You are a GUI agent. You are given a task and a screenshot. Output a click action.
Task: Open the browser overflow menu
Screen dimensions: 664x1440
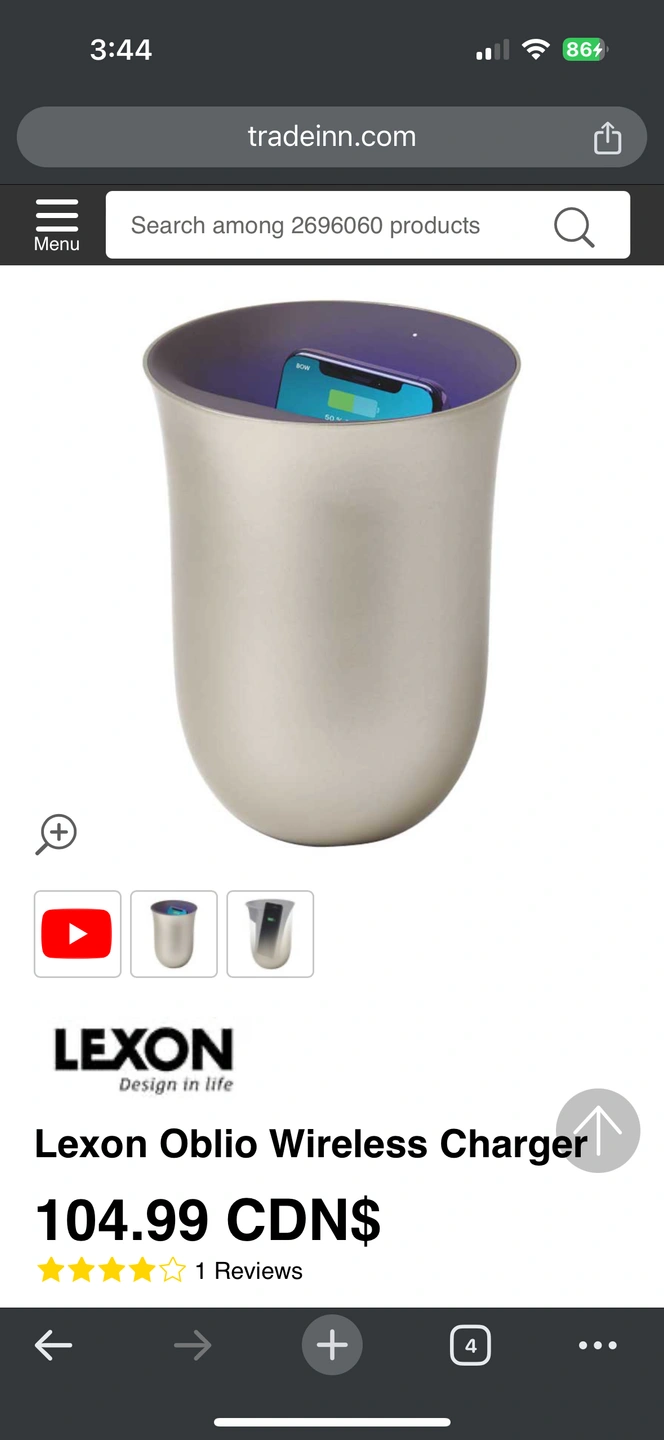click(598, 1346)
